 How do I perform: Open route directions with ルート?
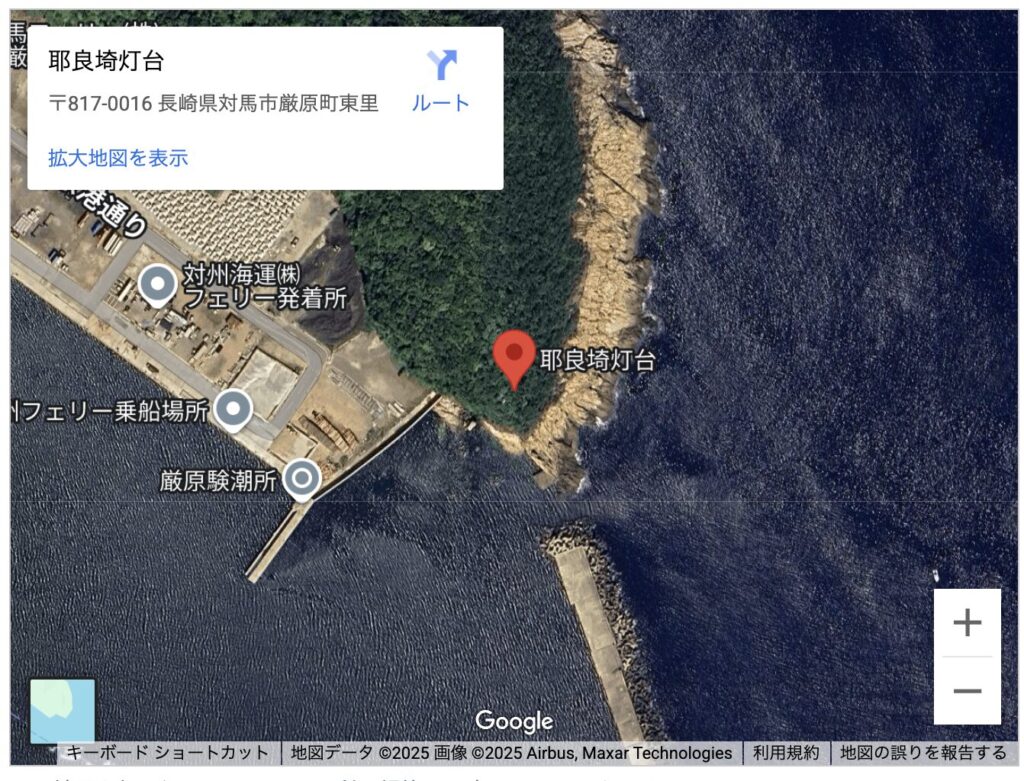click(x=441, y=80)
